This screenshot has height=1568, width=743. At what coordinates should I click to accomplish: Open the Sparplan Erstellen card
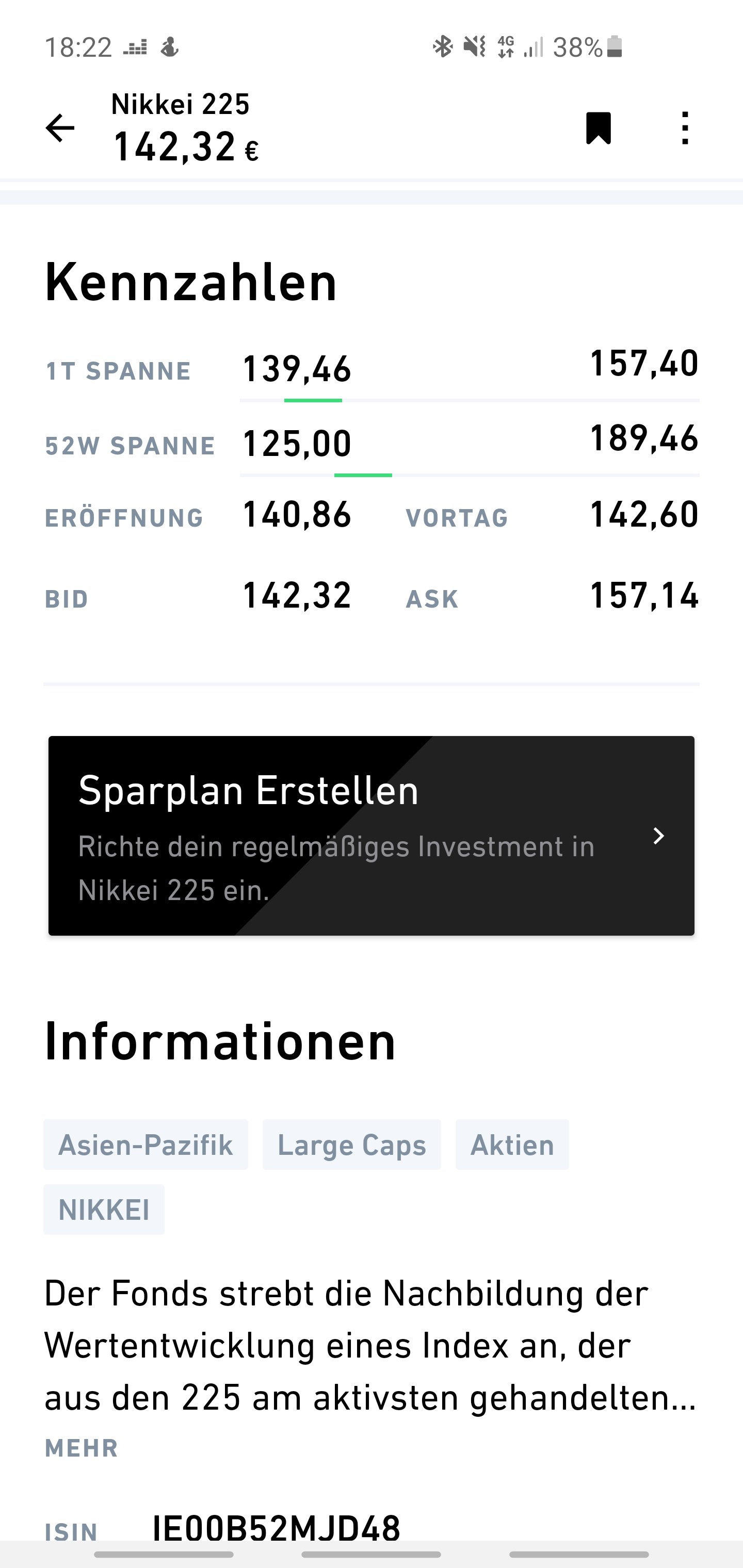click(x=372, y=836)
